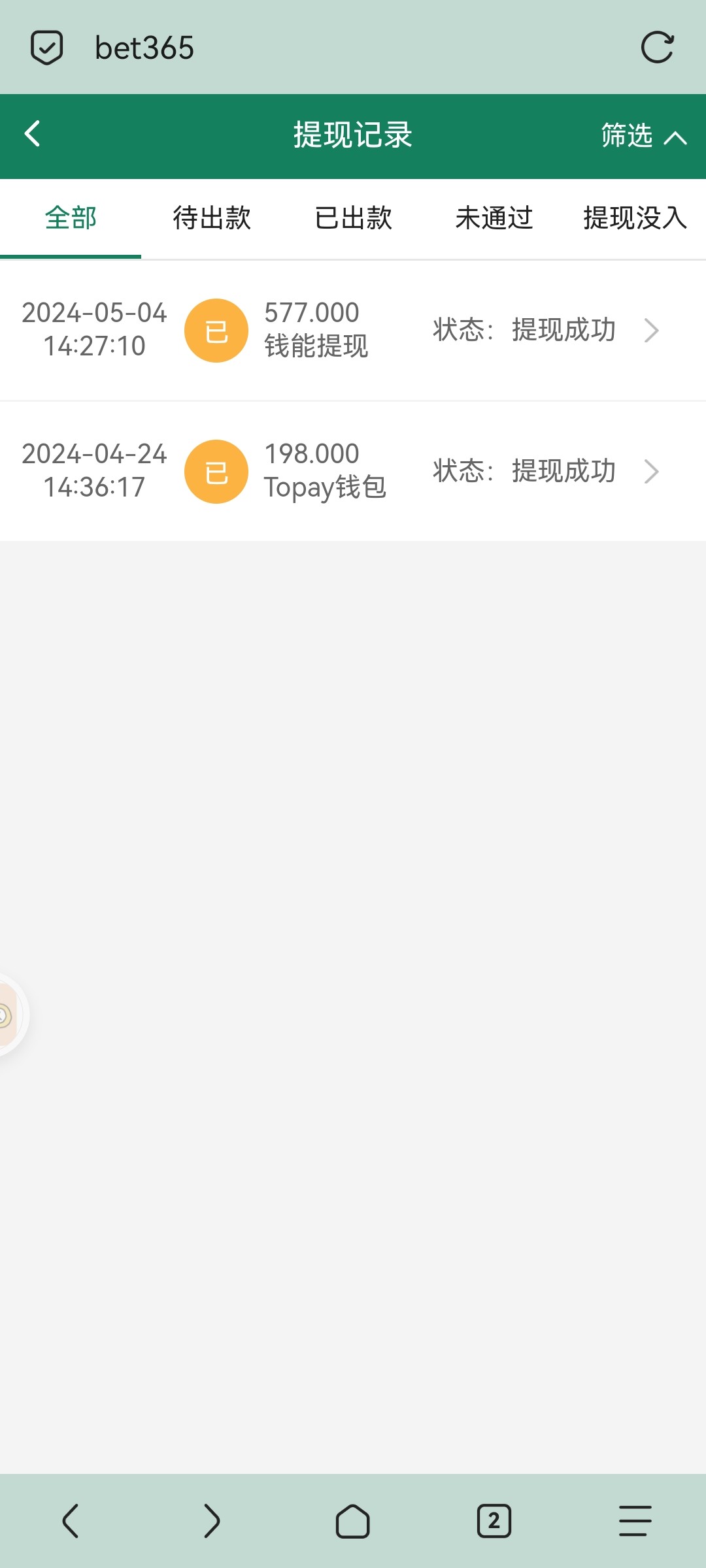Go back in the browser
Image resolution: width=706 pixels, height=1568 pixels.
point(71,1521)
